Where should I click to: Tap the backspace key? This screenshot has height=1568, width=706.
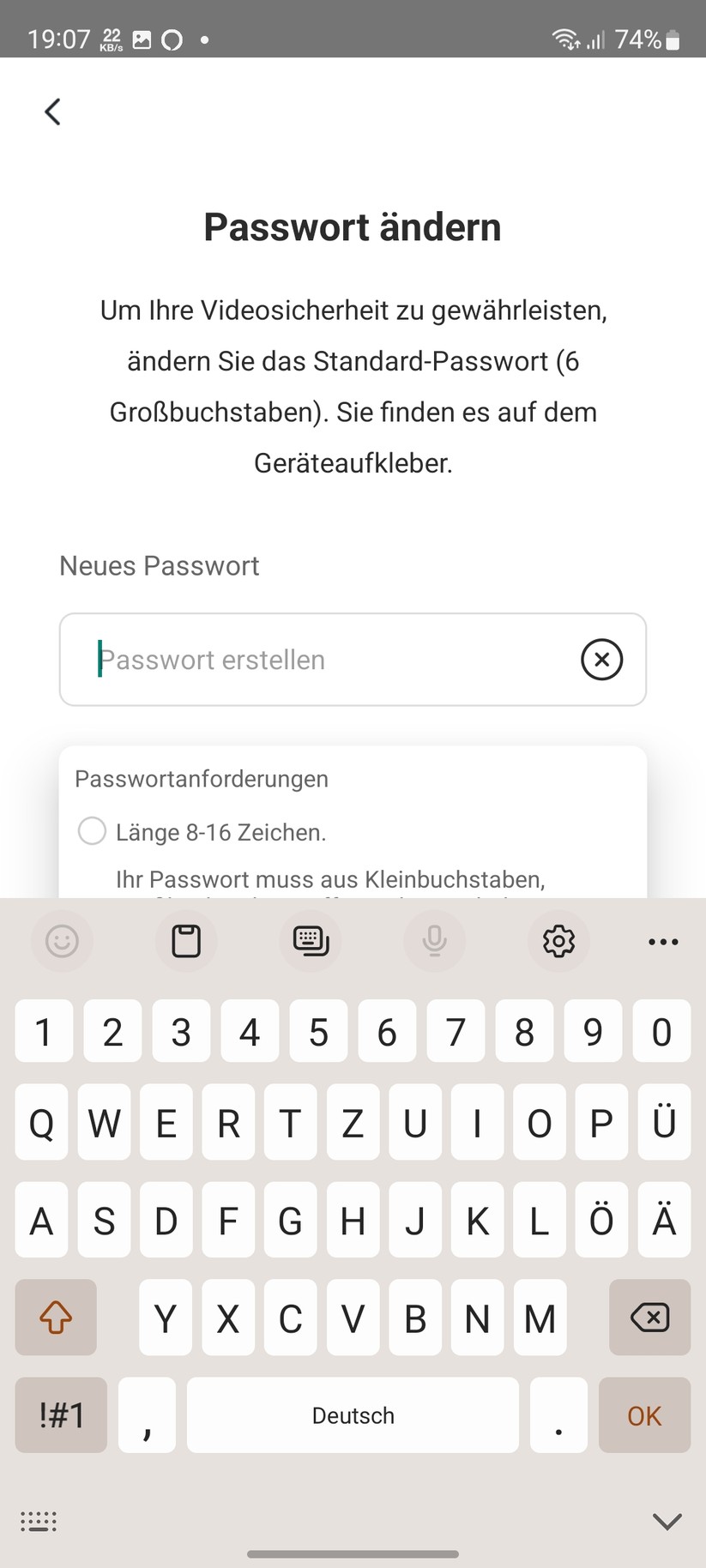point(649,1318)
